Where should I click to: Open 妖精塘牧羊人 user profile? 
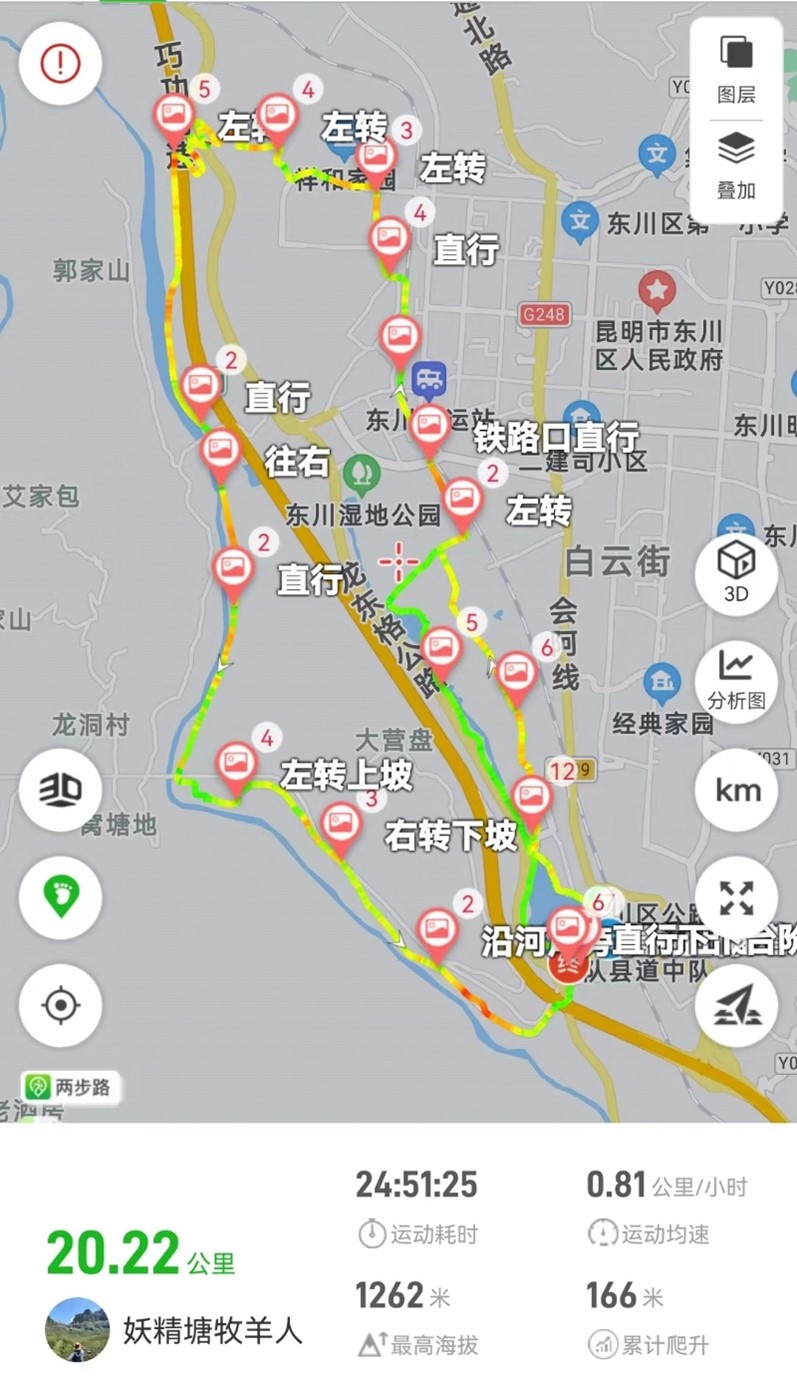click(78, 1329)
